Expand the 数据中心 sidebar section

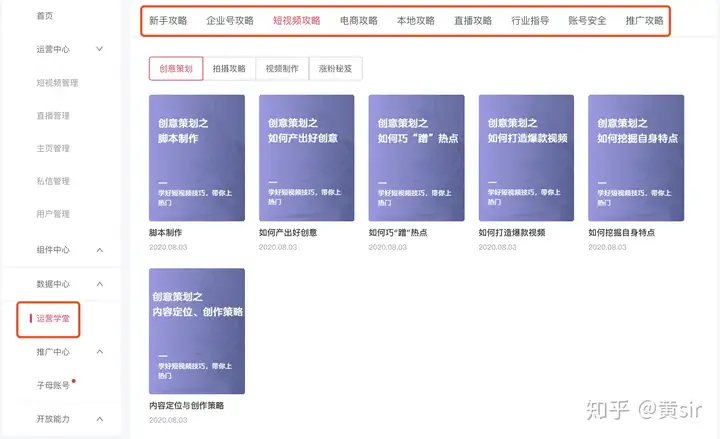coord(99,284)
